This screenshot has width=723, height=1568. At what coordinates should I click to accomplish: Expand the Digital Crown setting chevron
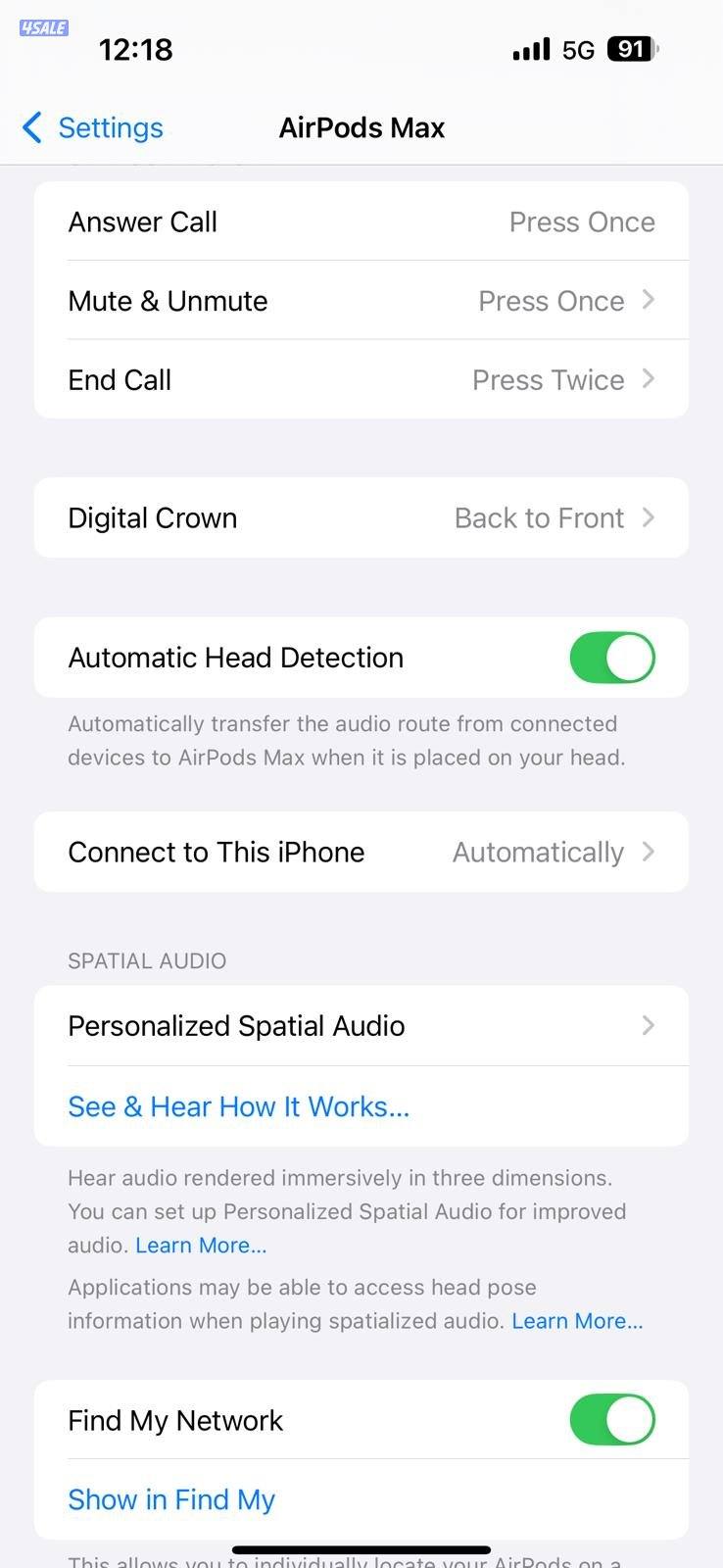(648, 517)
